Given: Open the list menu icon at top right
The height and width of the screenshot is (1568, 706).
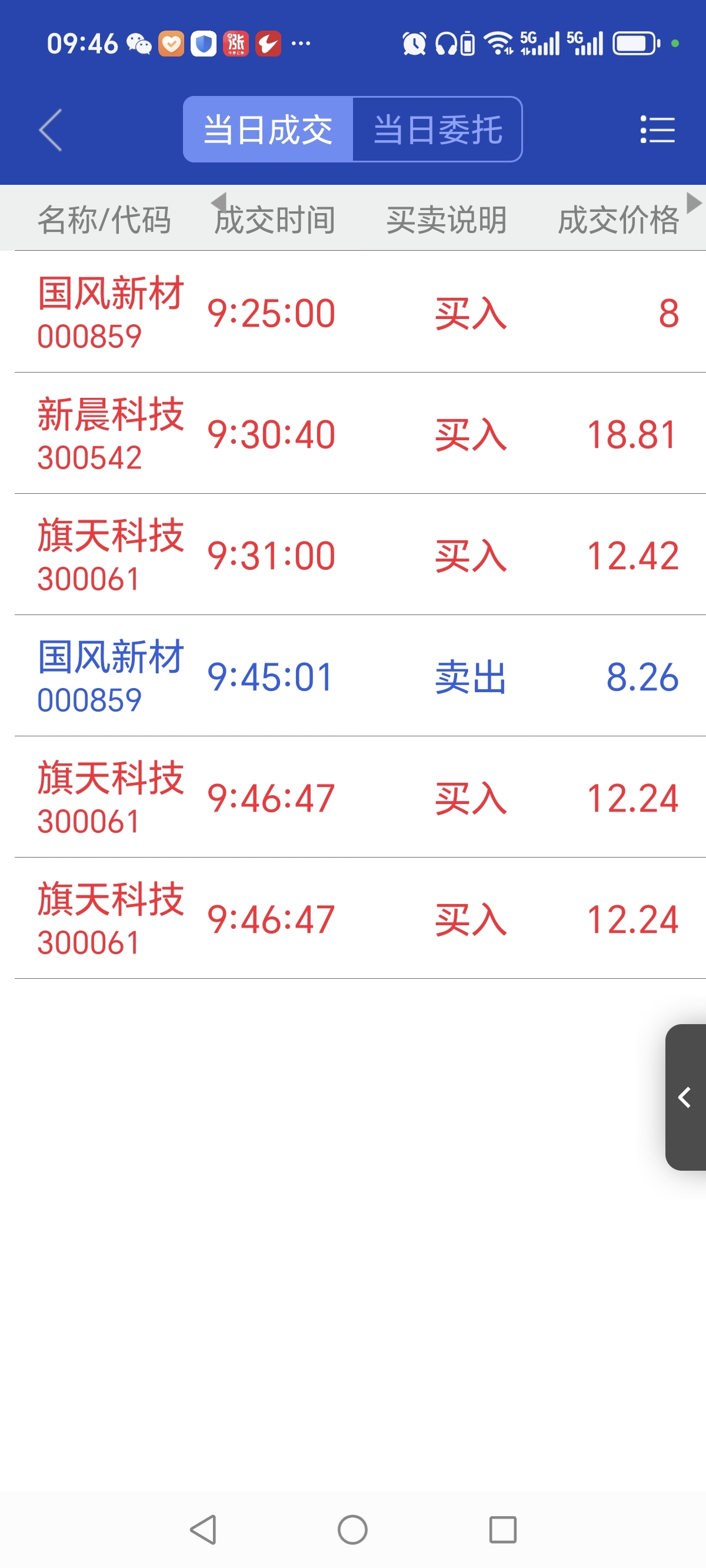Looking at the screenshot, I should click(657, 129).
